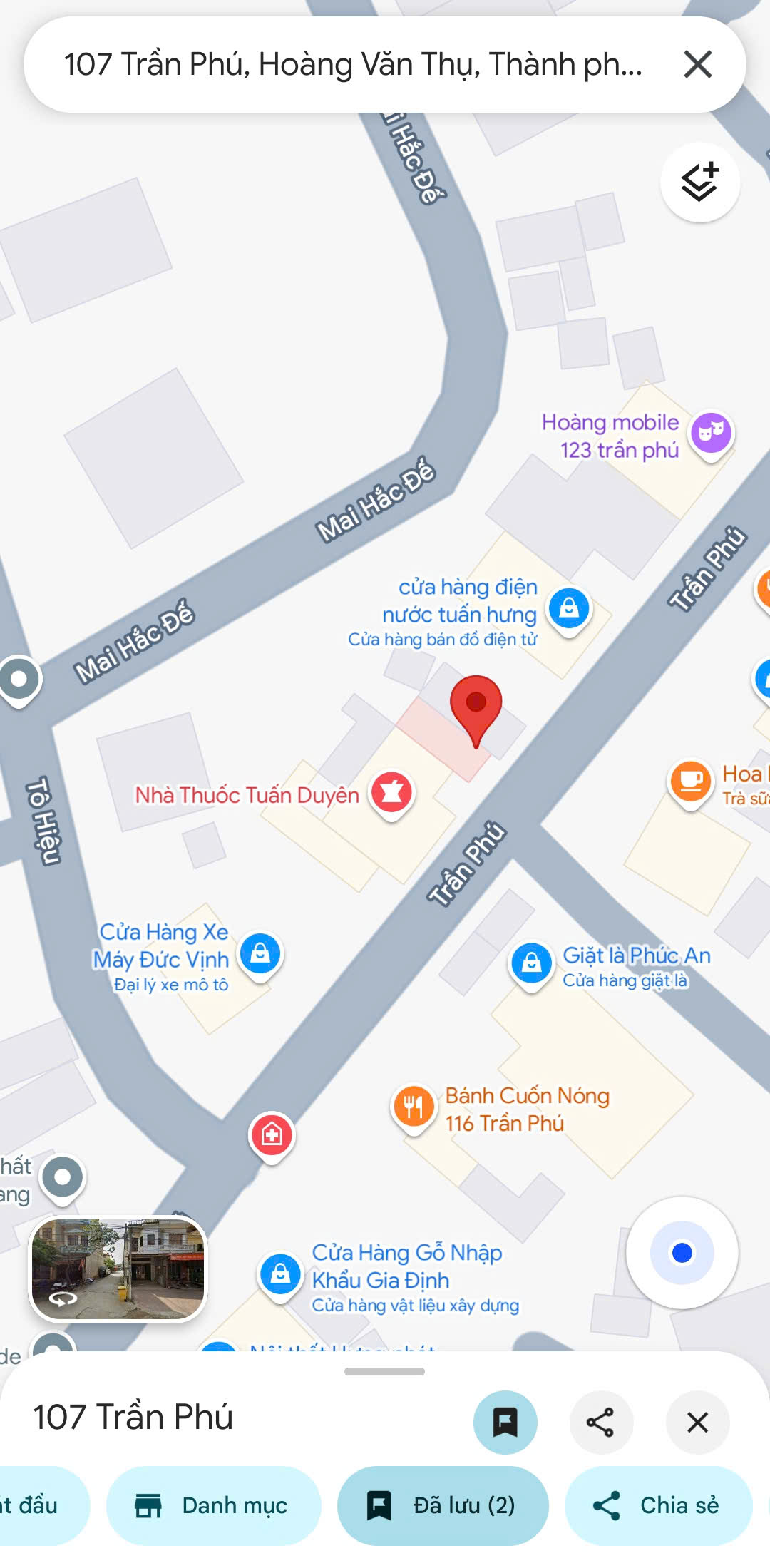
Task: Open the map layers button
Action: 699,183
